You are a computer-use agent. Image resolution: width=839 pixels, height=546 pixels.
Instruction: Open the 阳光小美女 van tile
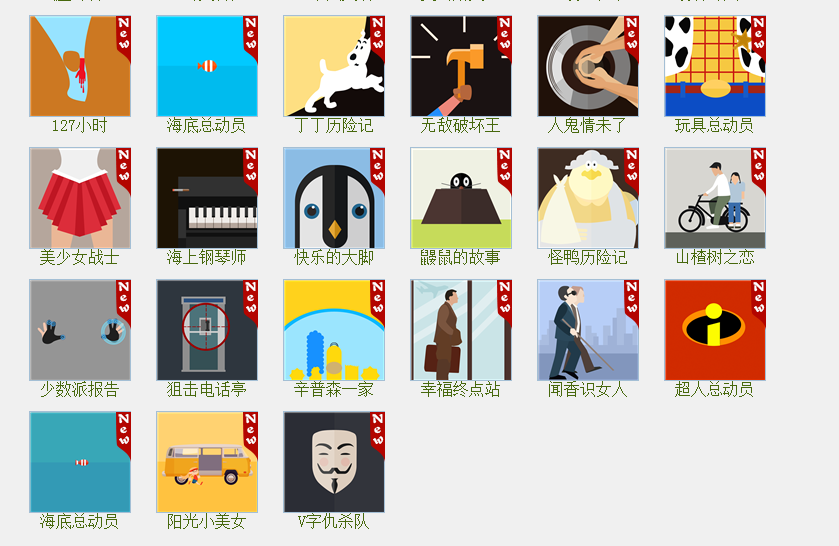207,462
